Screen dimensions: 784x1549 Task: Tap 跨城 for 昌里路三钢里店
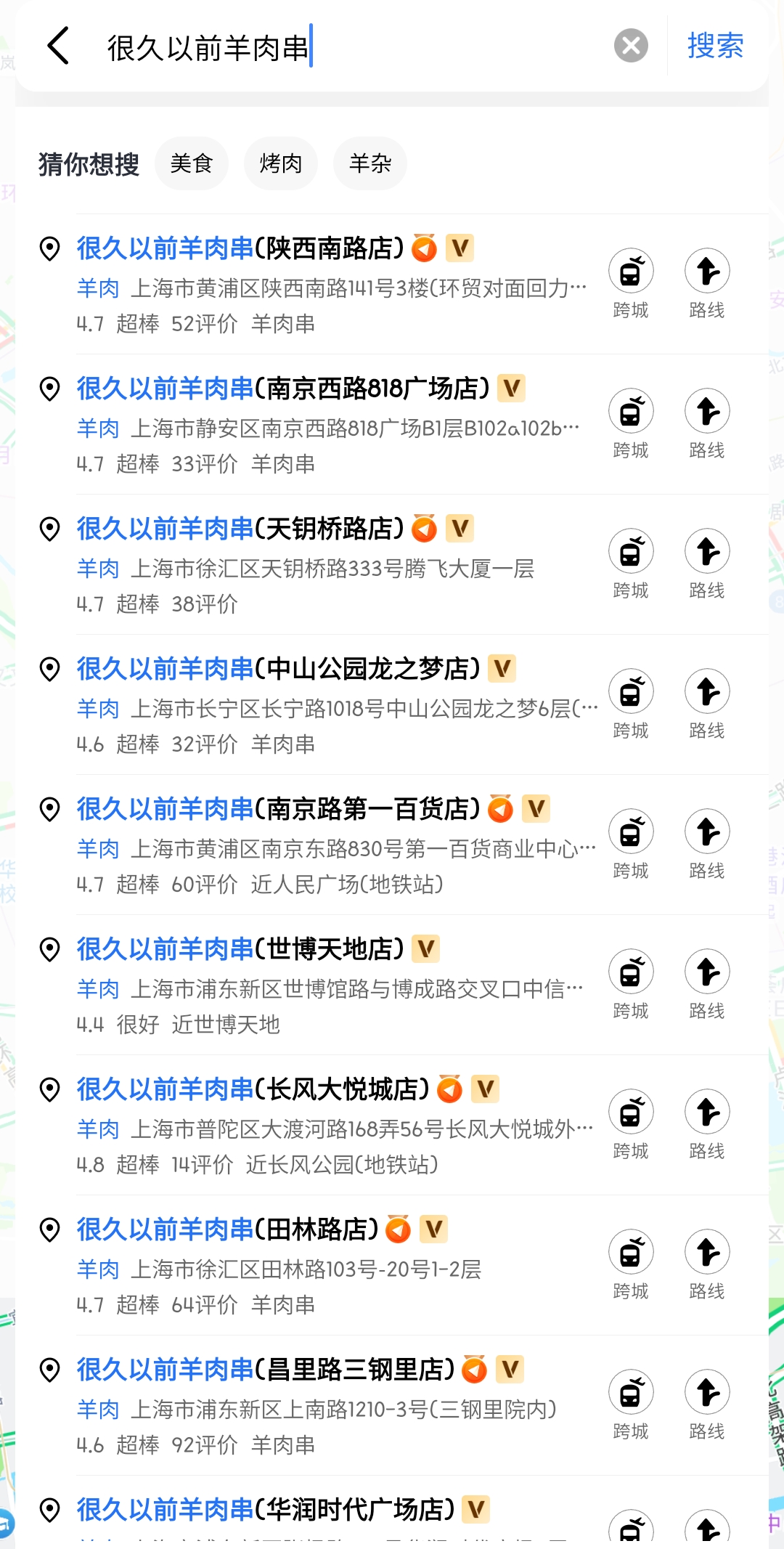click(631, 1405)
